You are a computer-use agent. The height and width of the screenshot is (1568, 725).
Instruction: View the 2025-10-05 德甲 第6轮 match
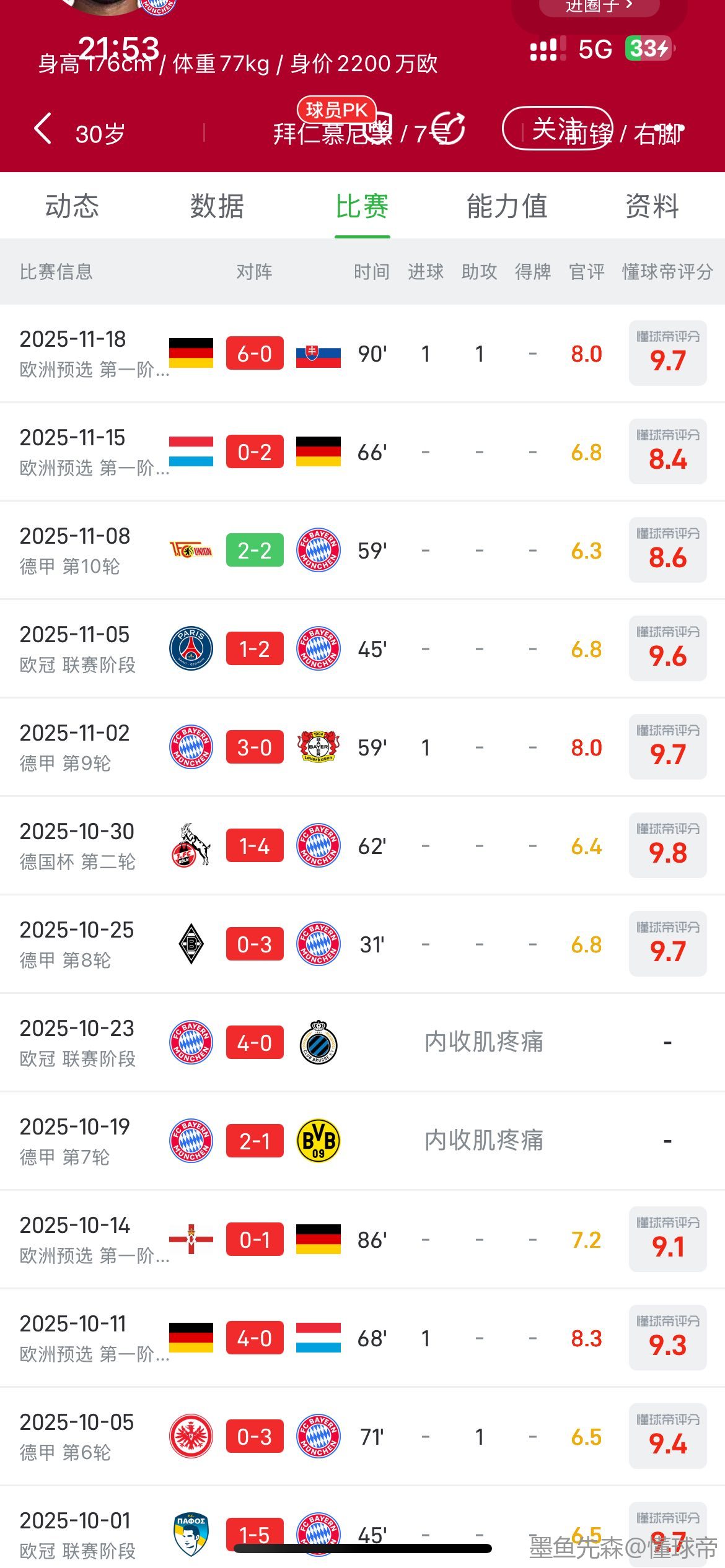click(255, 1437)
